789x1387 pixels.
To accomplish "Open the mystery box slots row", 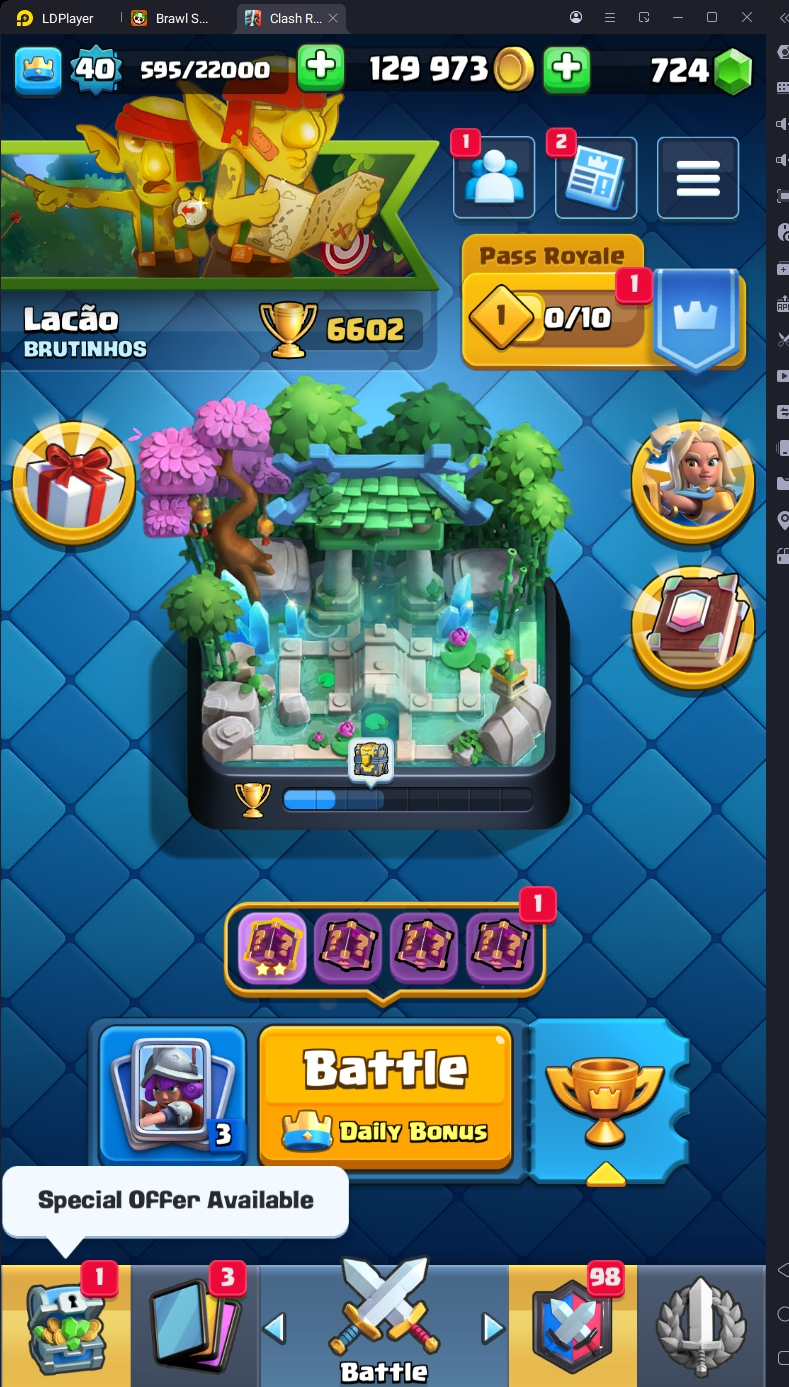I will 385,948.
